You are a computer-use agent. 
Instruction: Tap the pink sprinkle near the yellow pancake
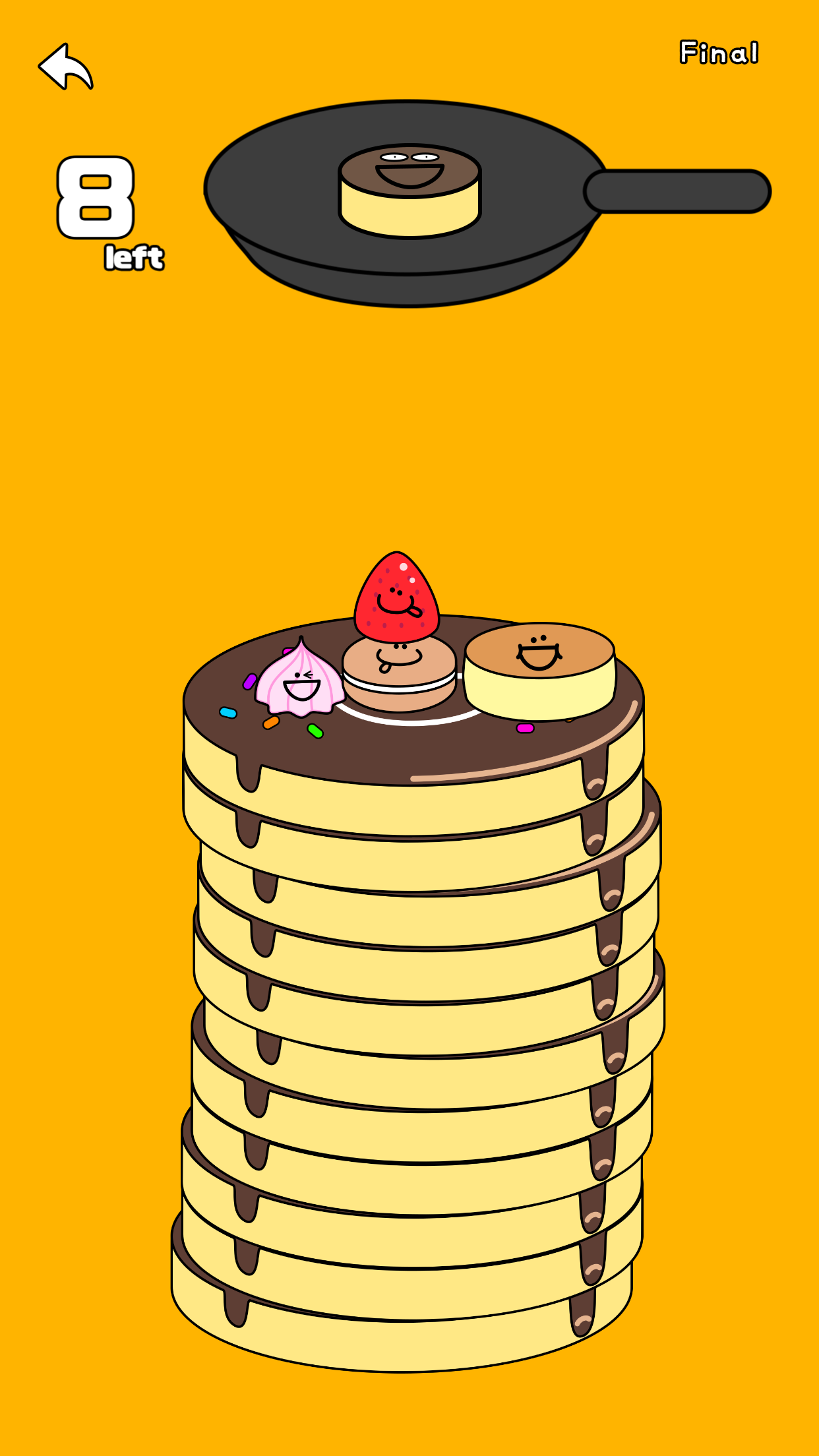point(524,729)
